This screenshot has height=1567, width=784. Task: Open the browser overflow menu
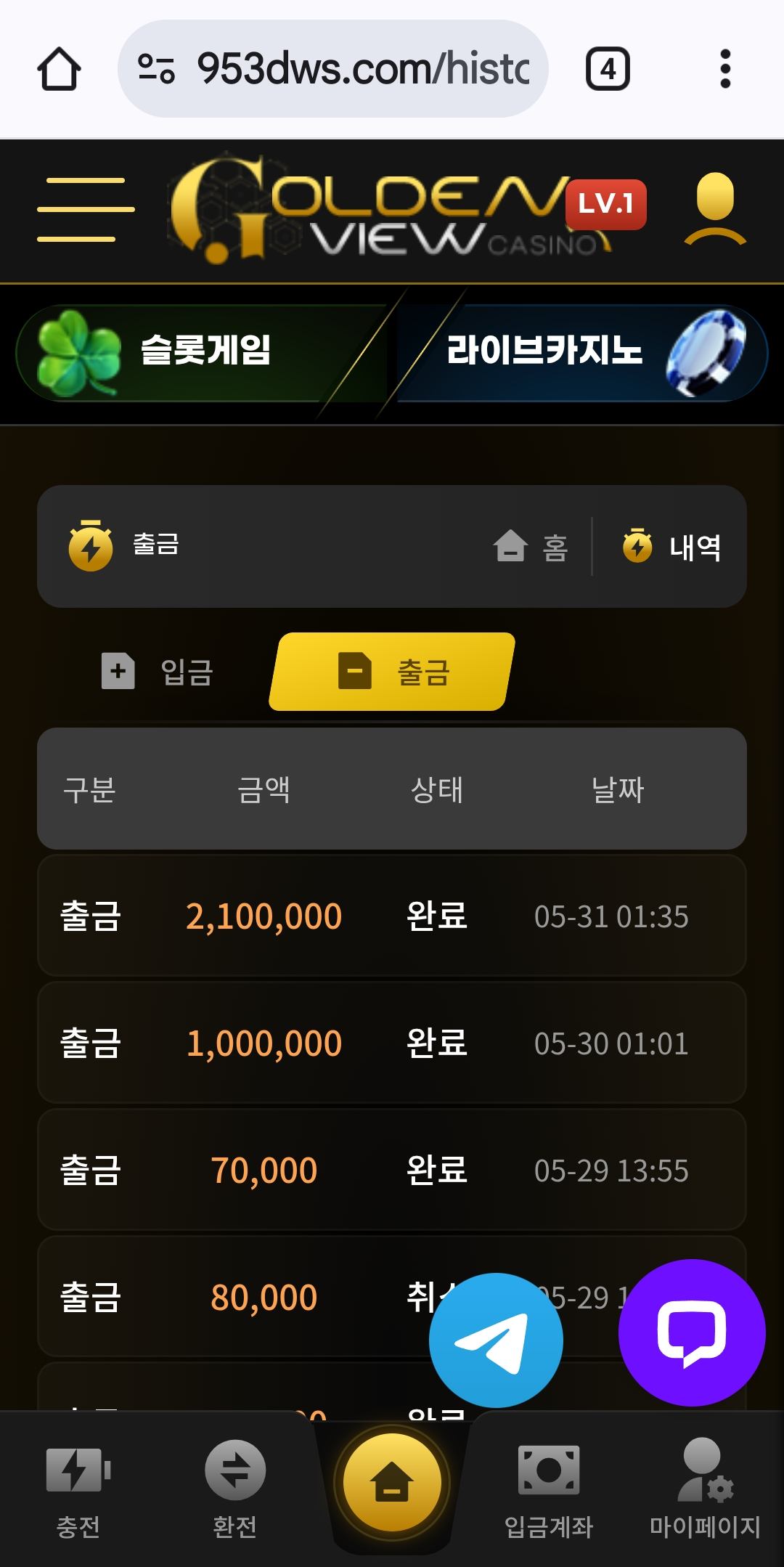tap(724, 70)
